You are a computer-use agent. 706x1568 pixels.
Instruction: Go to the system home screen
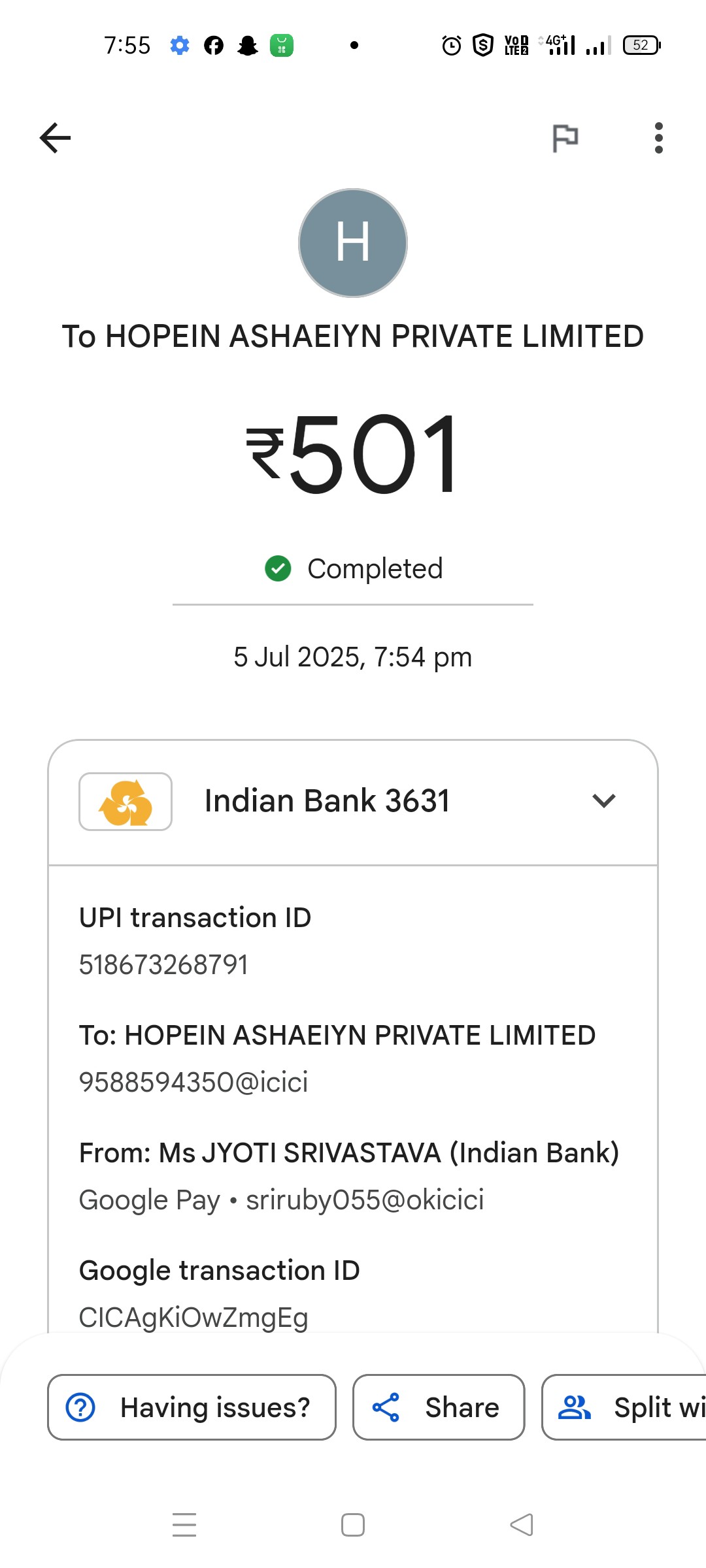point(353,1525)
